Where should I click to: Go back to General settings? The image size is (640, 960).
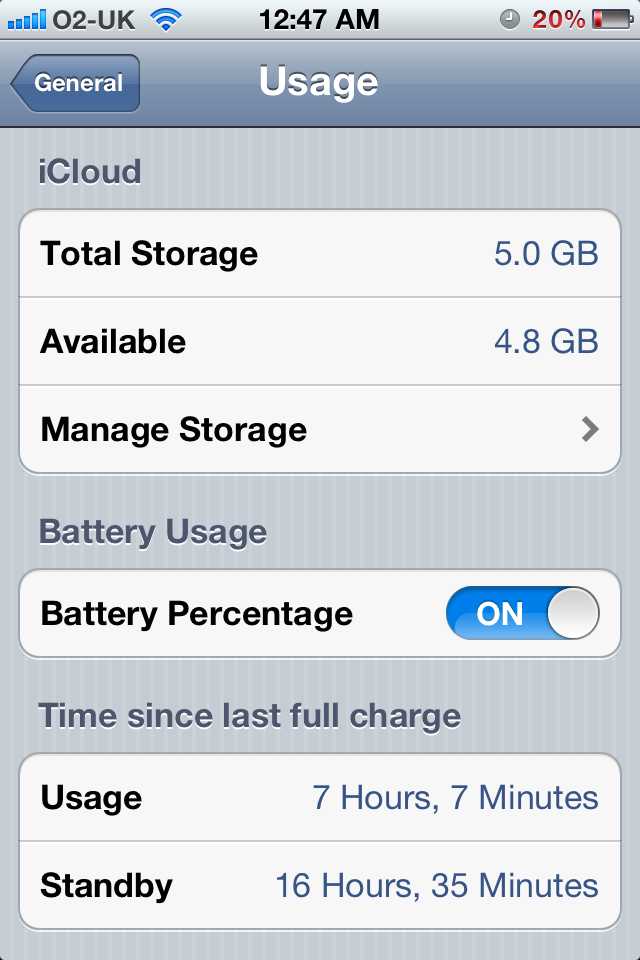click(76, 84)
